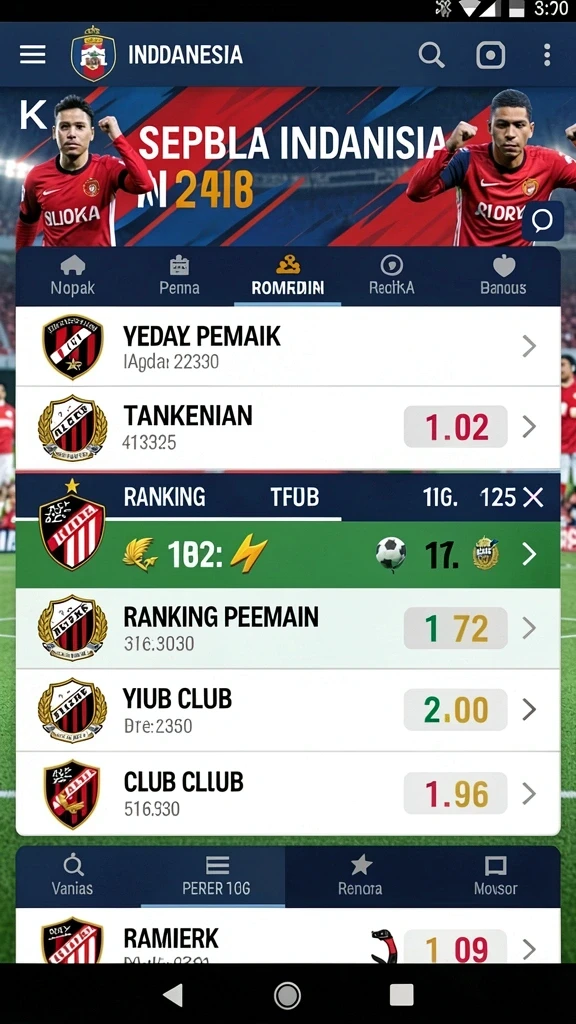
Task: Switch to the Nopak tab
Action: click(x=72, y=276)
